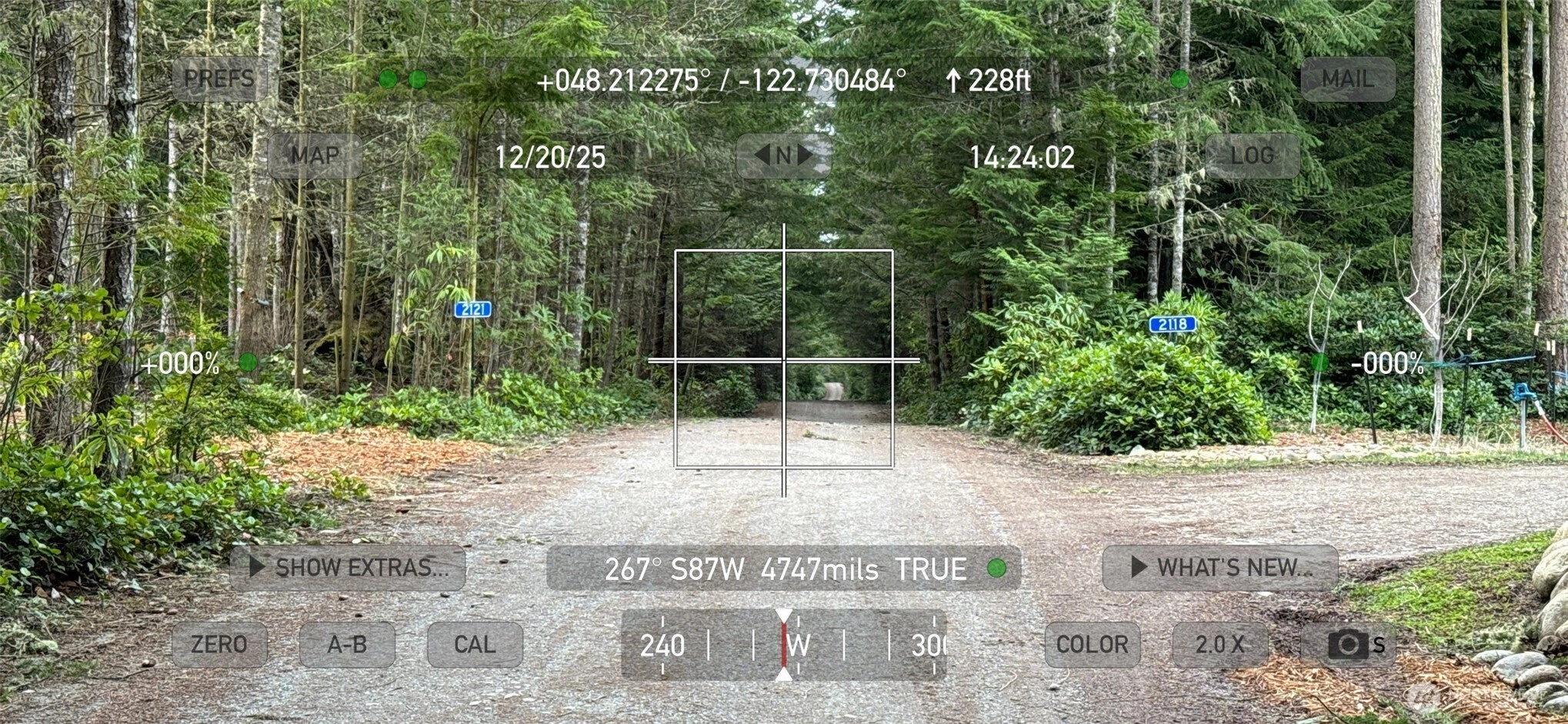Open the MAP view
Image resolution: width=1568 pixels, height=724 pixels.
click(315, 156)
